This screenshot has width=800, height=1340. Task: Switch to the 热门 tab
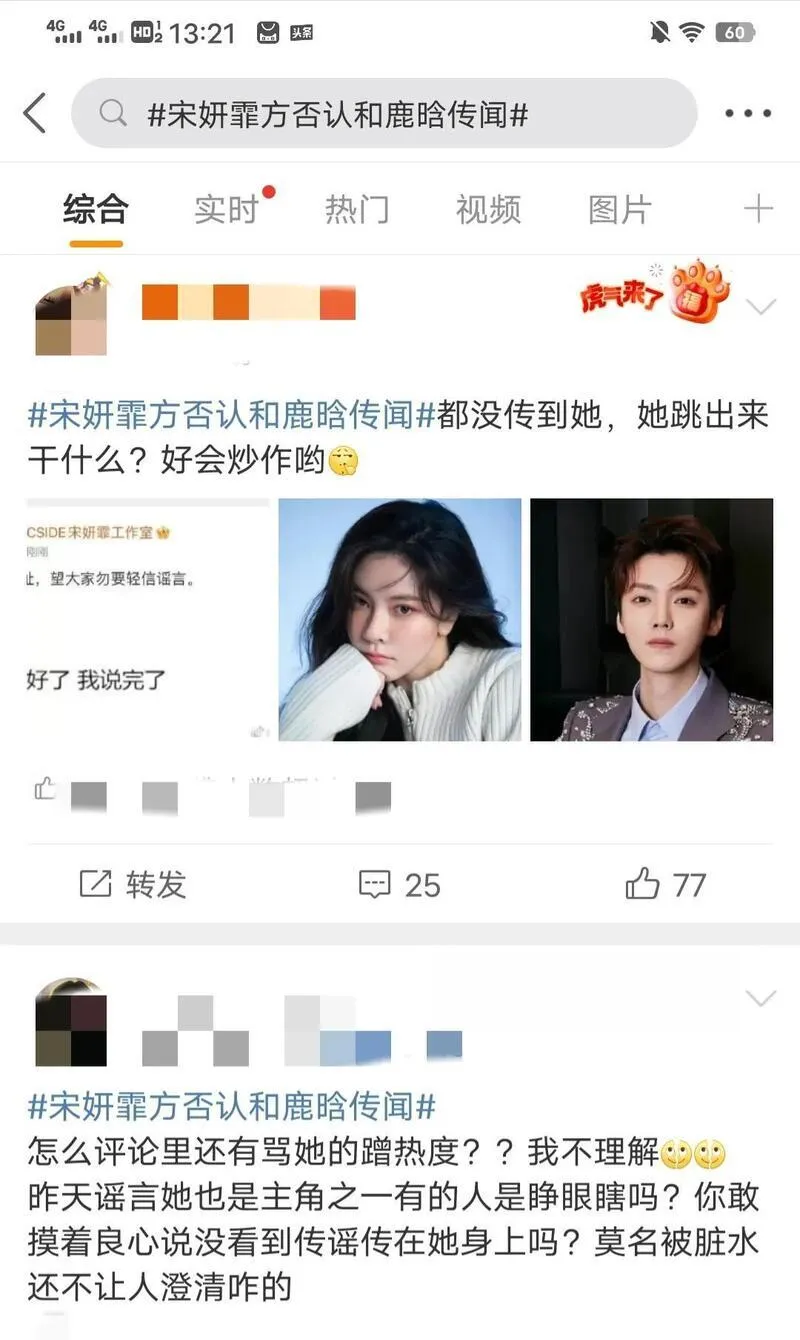coord(357,210)
